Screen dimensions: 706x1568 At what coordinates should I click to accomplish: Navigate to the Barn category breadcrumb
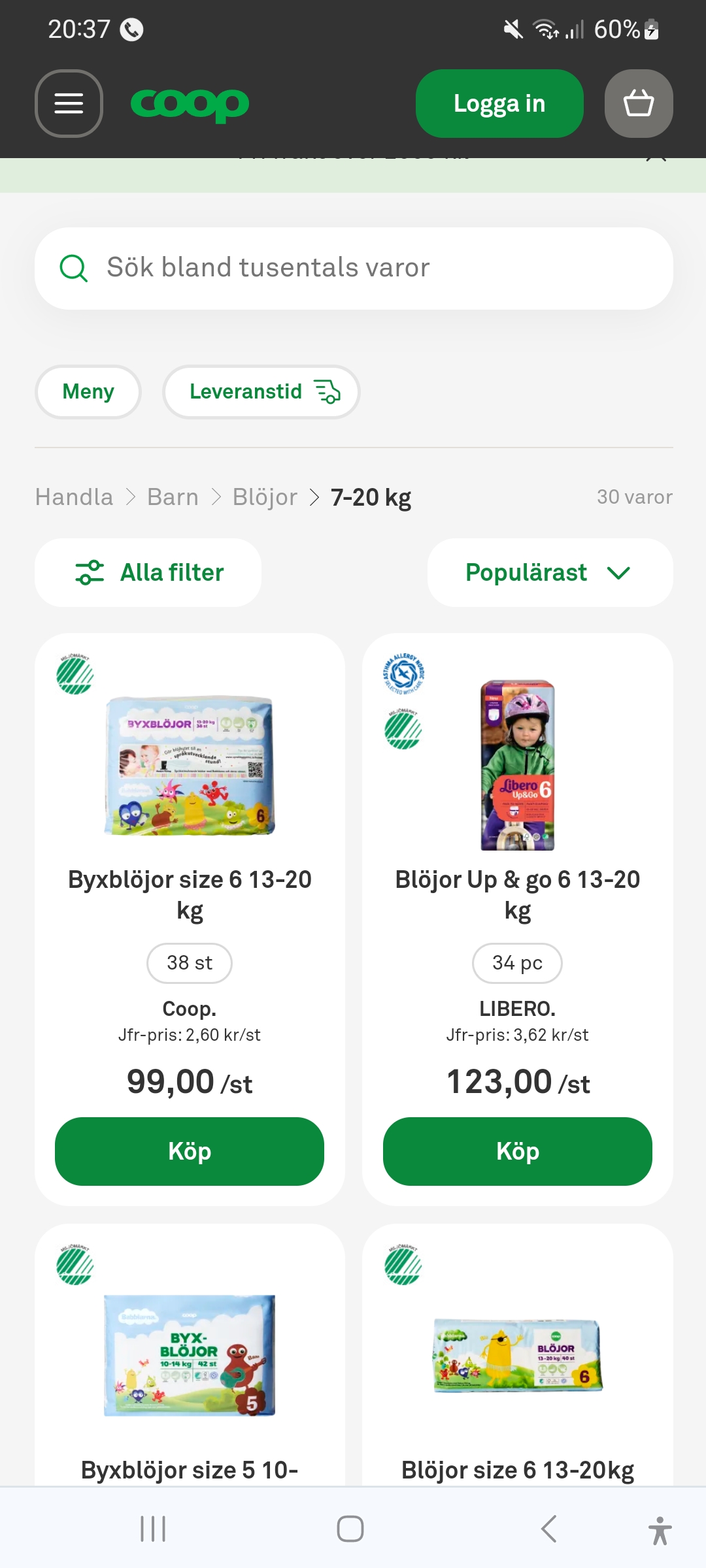coord(173,497)
